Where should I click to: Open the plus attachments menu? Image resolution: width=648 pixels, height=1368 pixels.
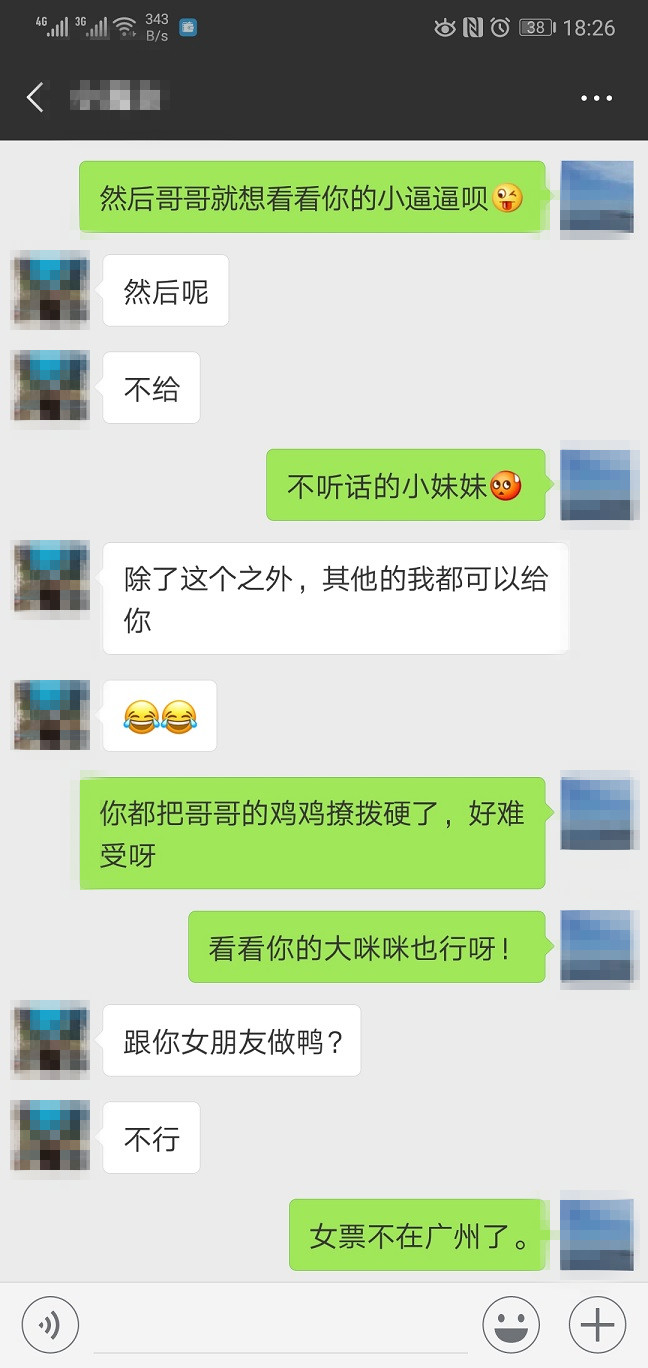(x=597, y=1325)
